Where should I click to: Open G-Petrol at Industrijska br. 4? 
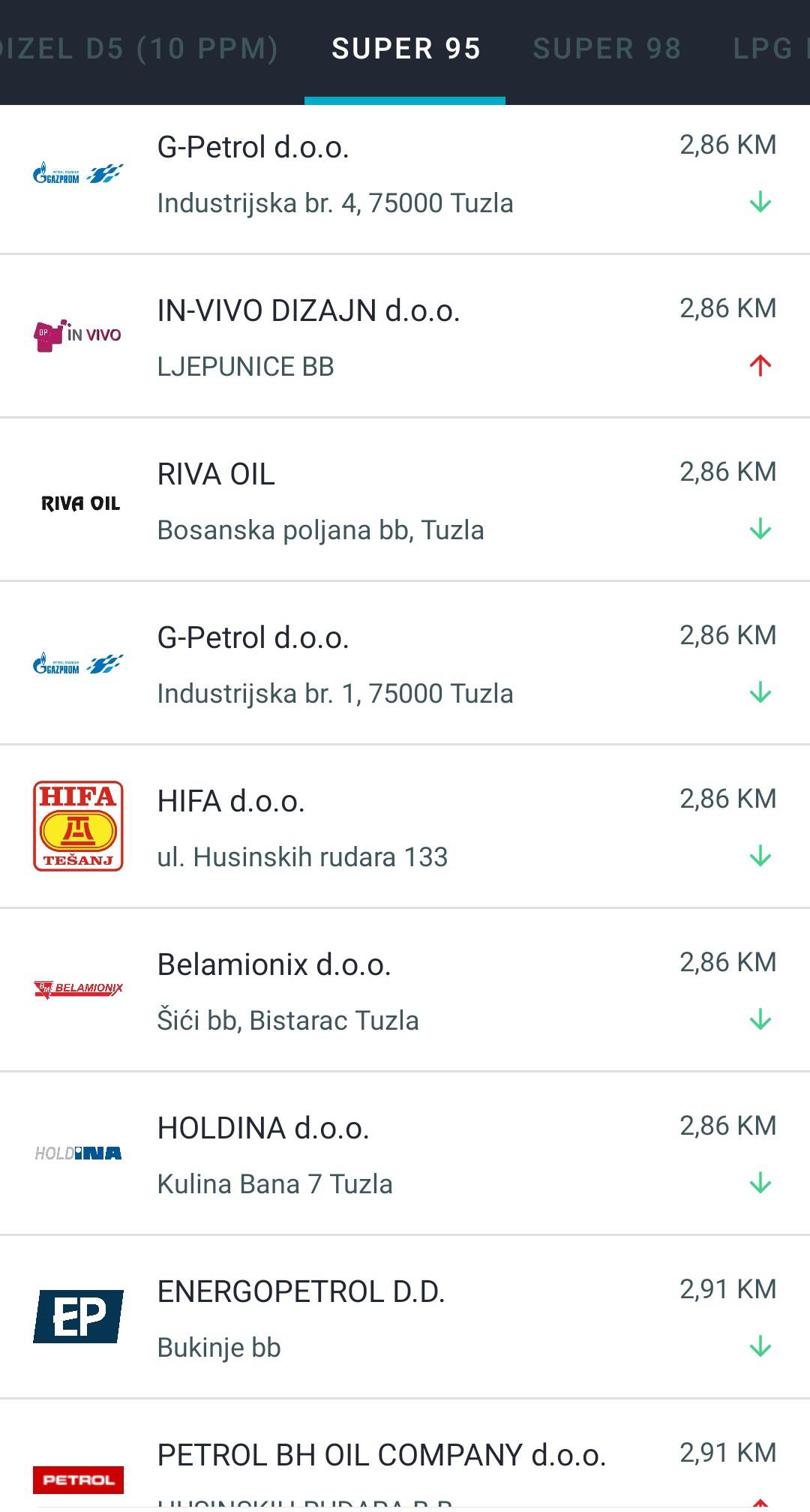pos(405,176)
